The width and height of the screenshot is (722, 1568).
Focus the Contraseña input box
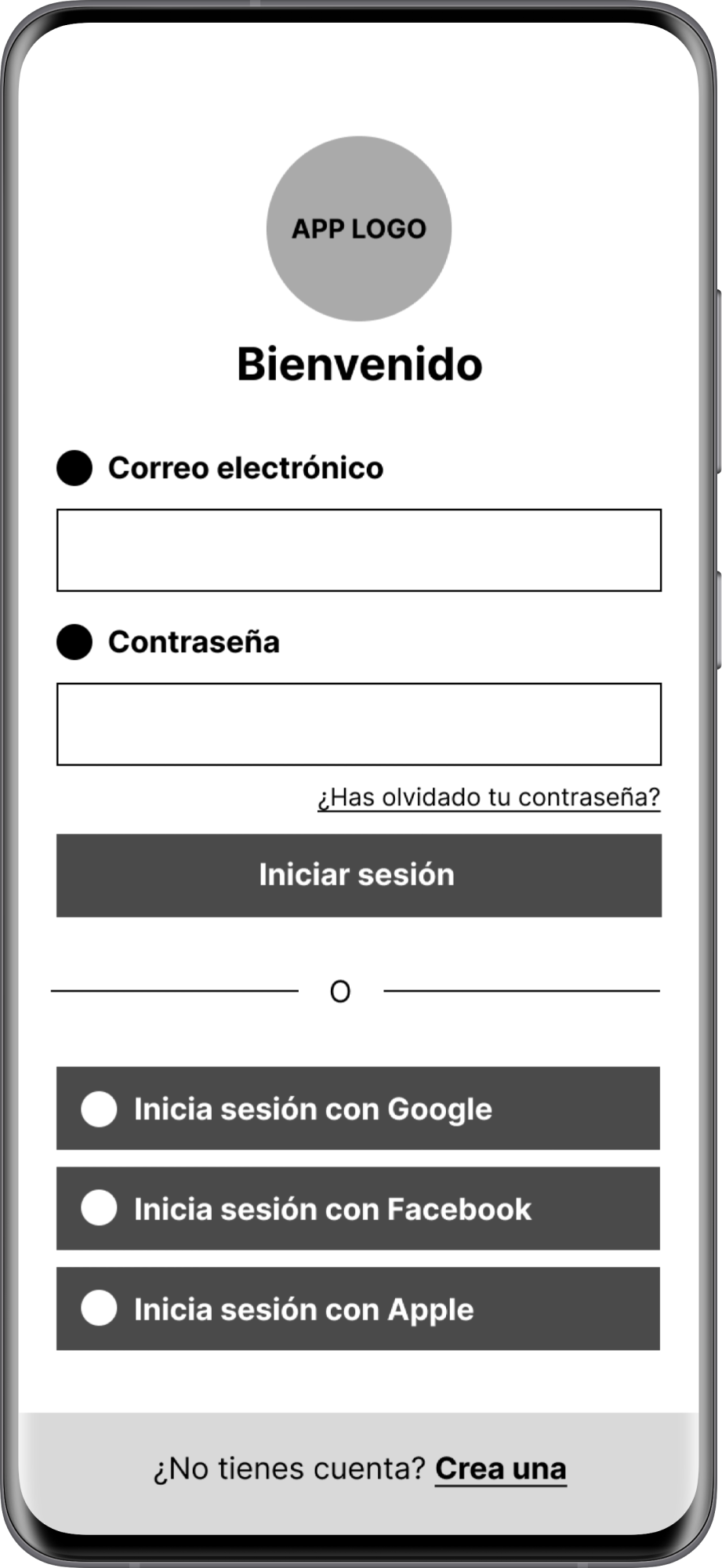[x=359, y=724]
